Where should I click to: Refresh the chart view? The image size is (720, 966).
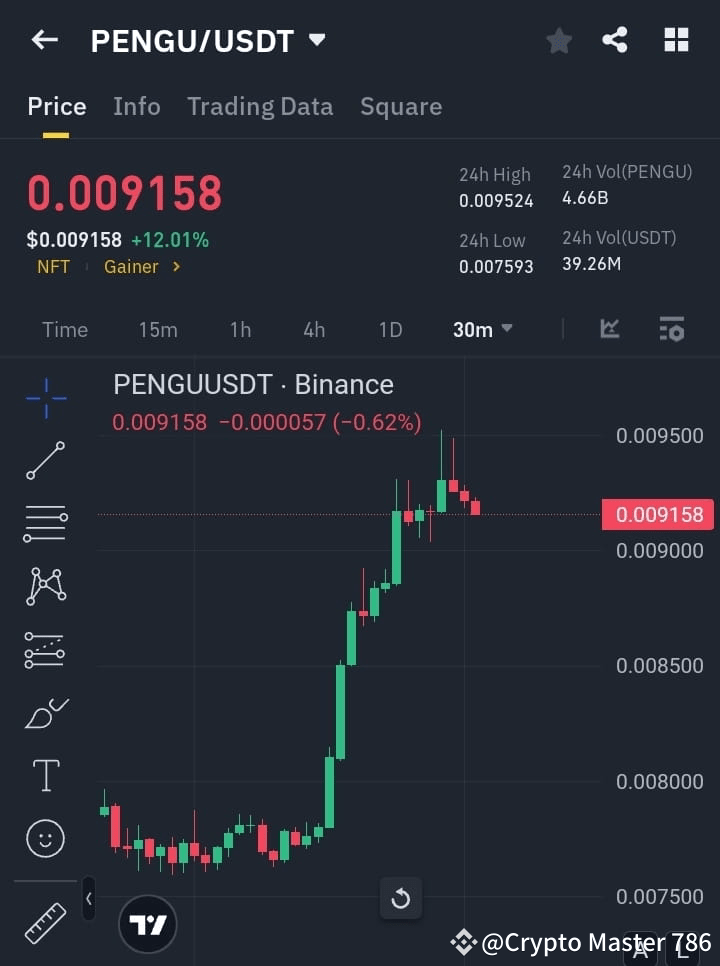pyautogui.click(x=400, y=899)
